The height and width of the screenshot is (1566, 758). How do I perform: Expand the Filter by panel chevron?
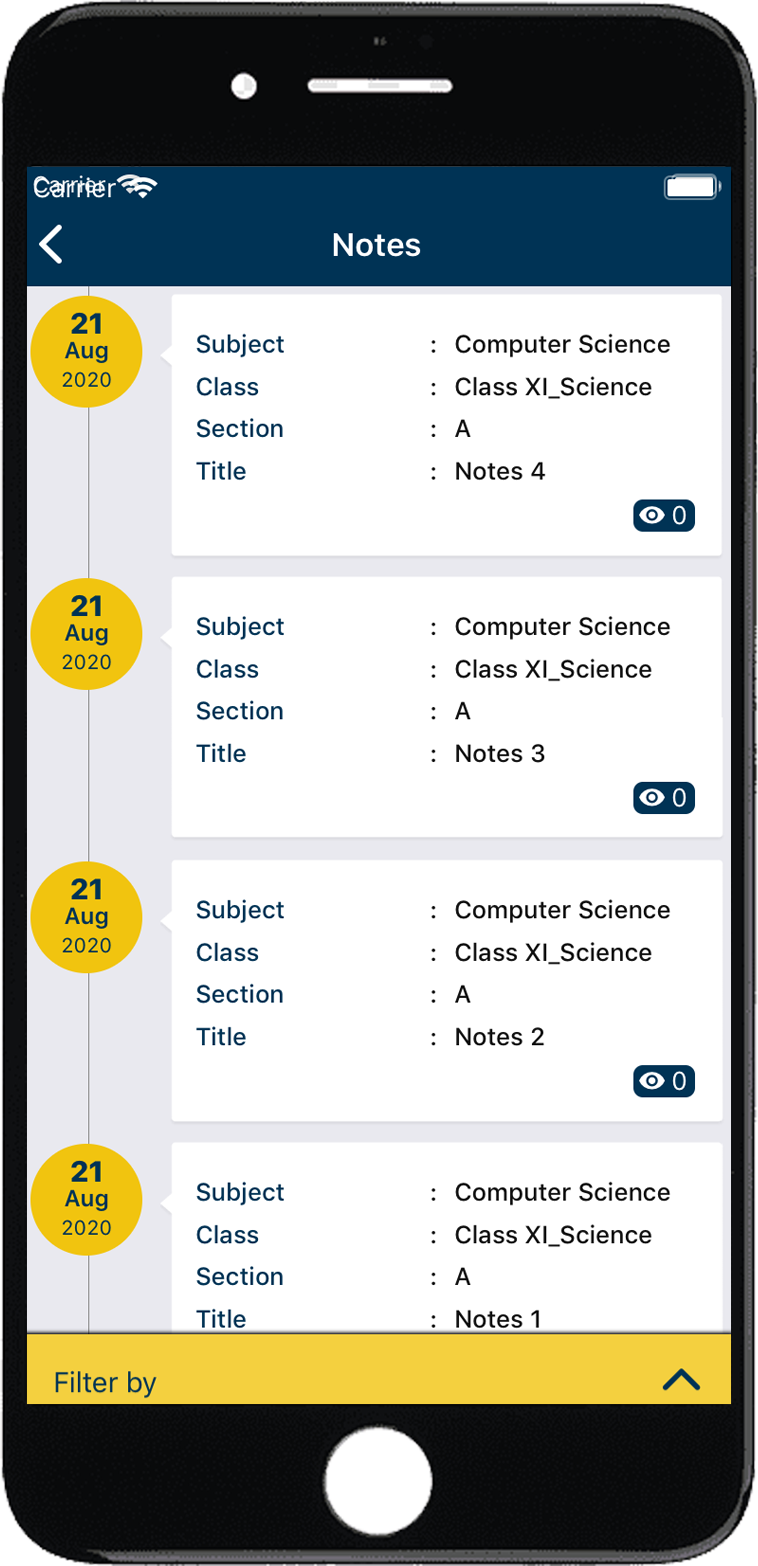click(682, 1380)
